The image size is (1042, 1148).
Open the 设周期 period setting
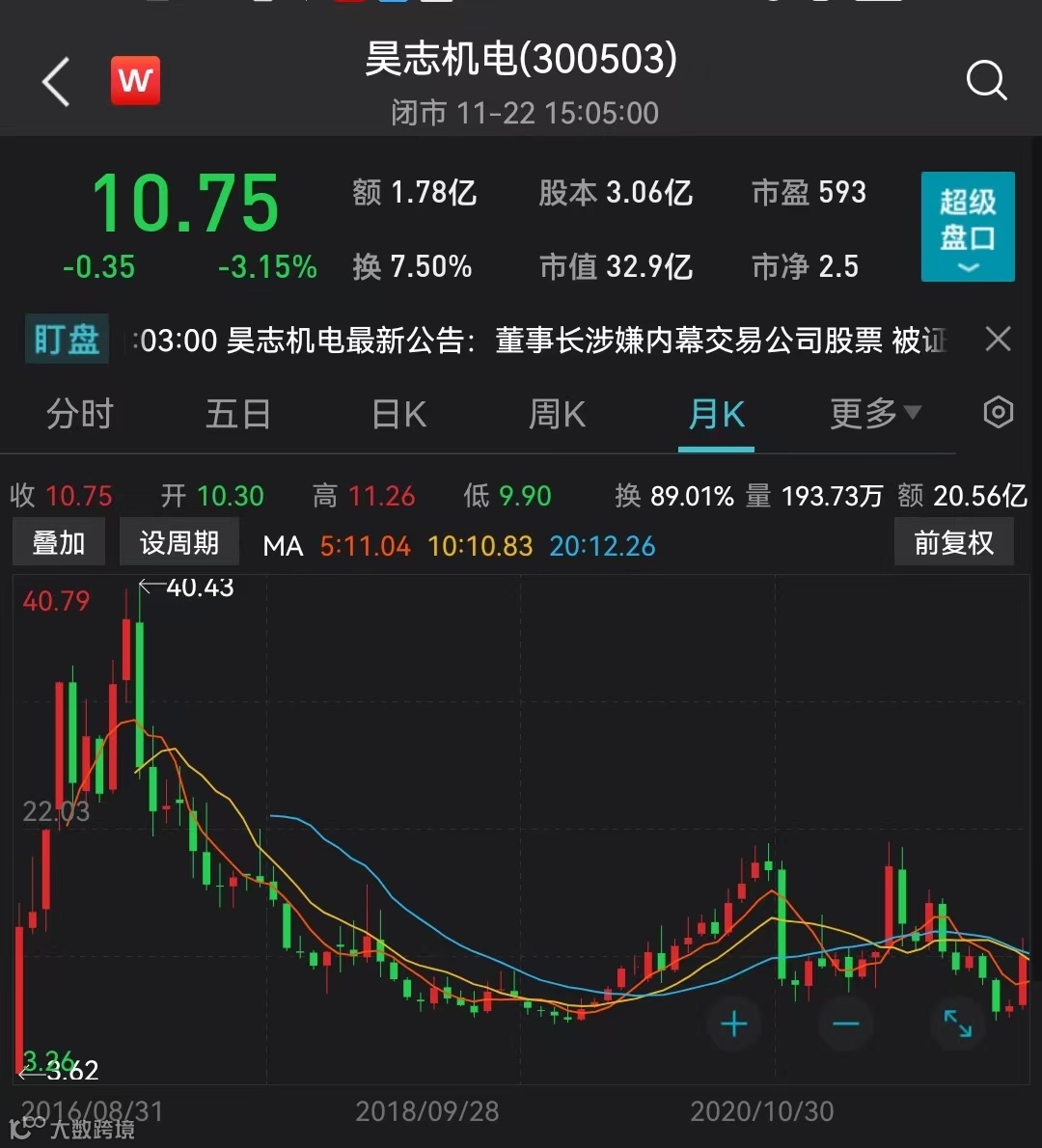pyautogui.click(x=178, y=543)
